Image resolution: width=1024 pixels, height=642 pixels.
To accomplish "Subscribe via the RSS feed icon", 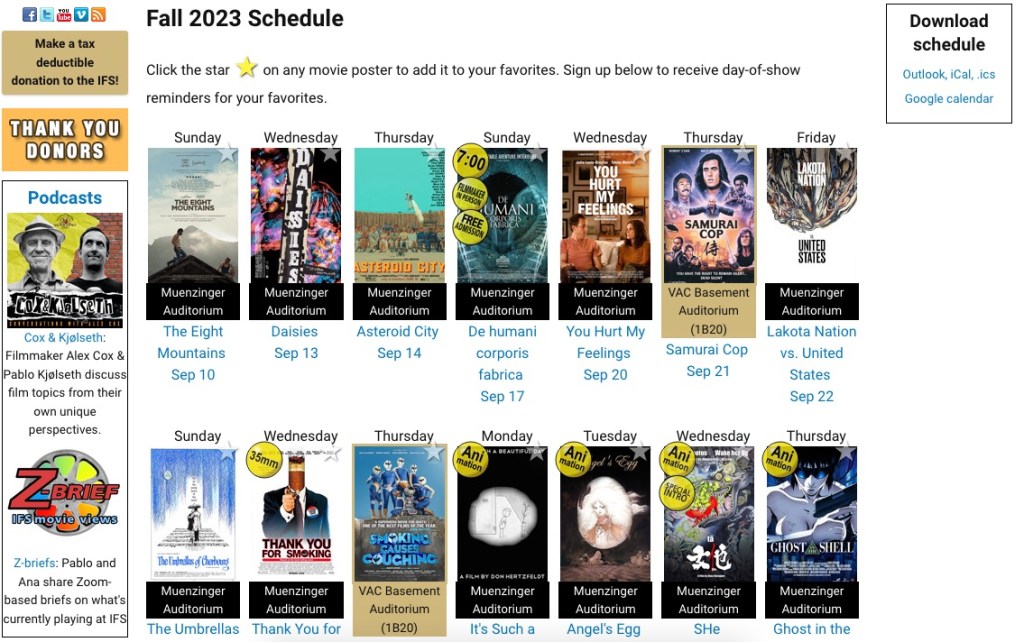I will coord(98,15).
